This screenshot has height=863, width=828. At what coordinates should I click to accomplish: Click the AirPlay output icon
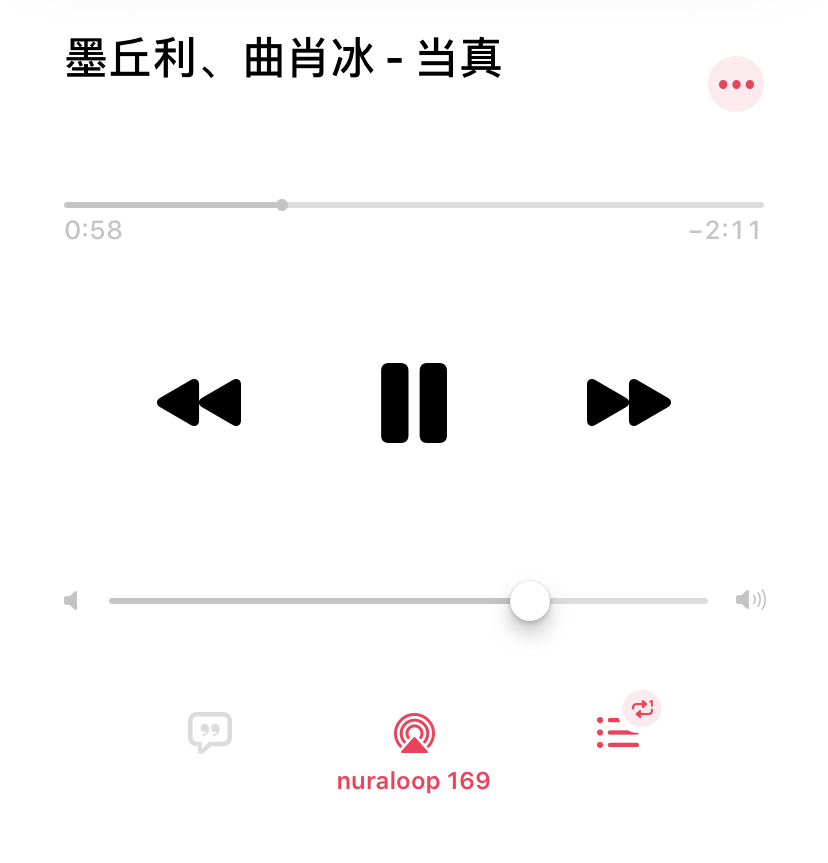(x=413, y=732)
